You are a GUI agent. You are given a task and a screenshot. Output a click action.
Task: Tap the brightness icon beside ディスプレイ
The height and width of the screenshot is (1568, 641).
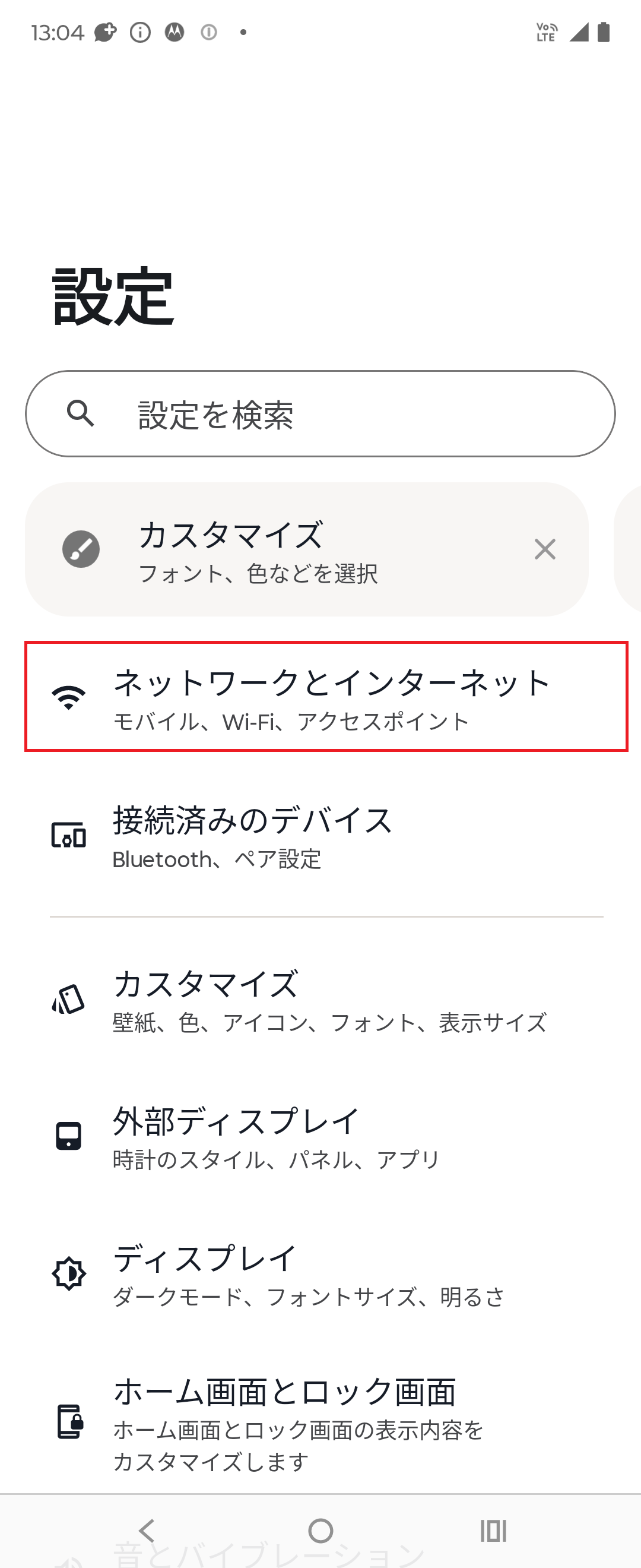point(68,1274)
